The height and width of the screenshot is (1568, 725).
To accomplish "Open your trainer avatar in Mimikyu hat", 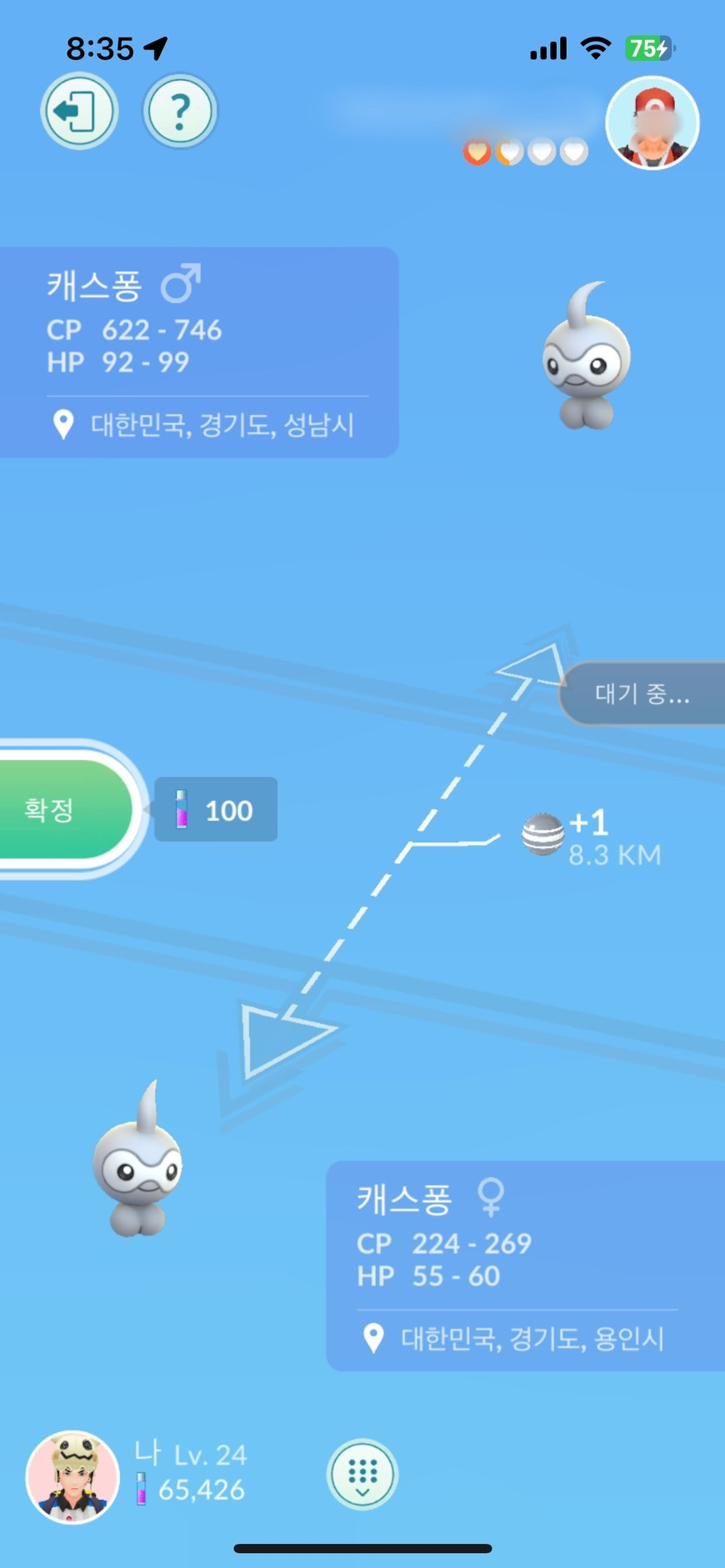I will click(x=71, y=1474).
